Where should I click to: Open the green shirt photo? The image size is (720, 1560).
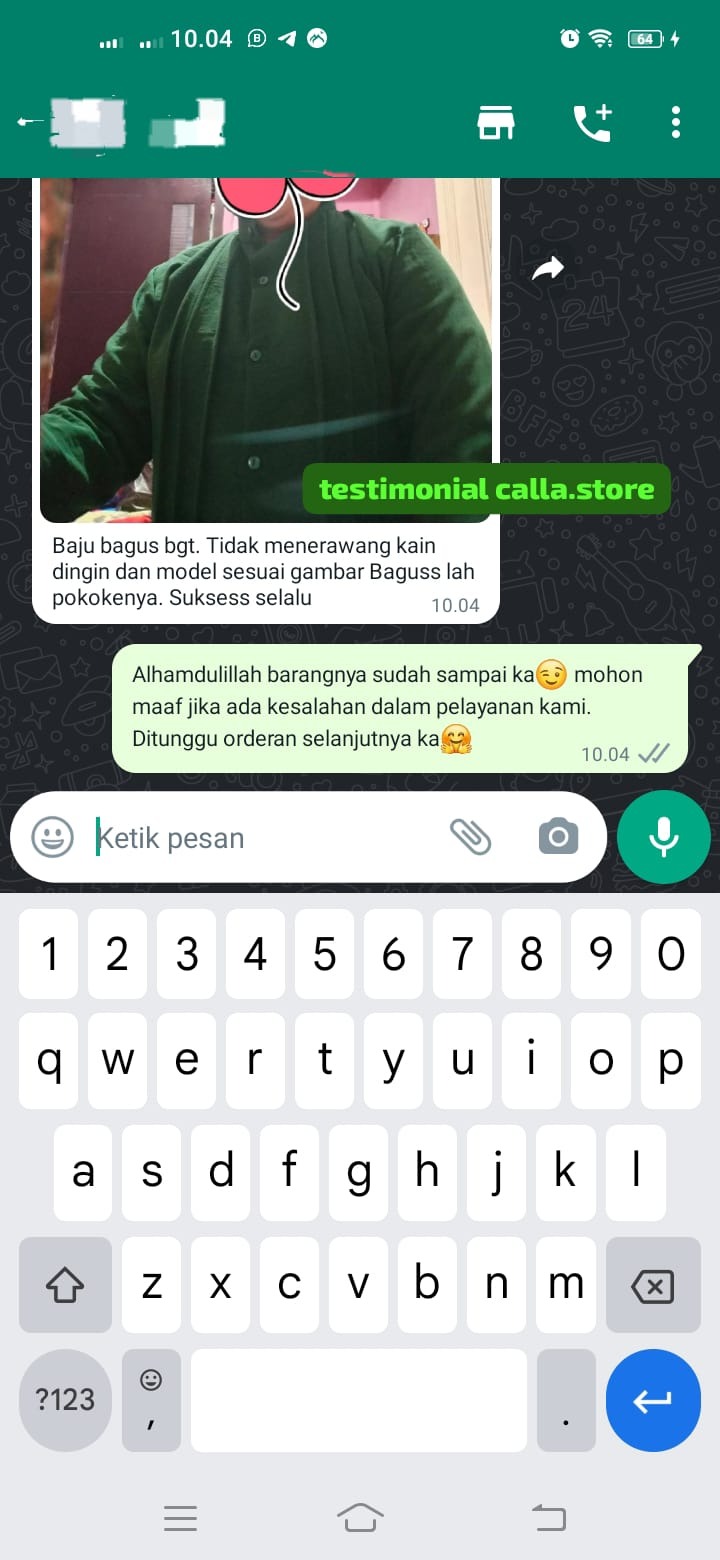pyautogui.click(x=265, y=350)
